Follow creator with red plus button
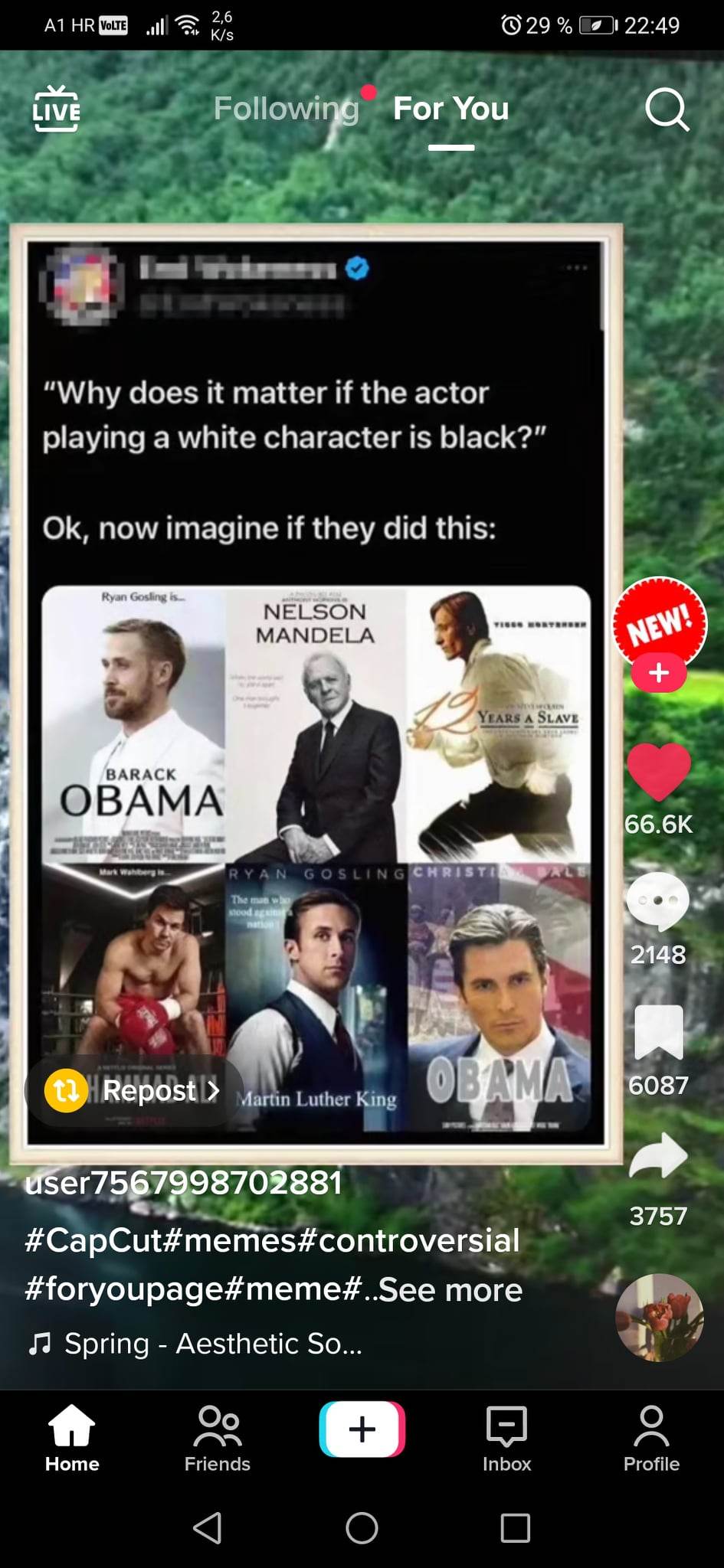The height and width of the screenshot is (1568, 724). pyautogui.click(x=659, y=673)
